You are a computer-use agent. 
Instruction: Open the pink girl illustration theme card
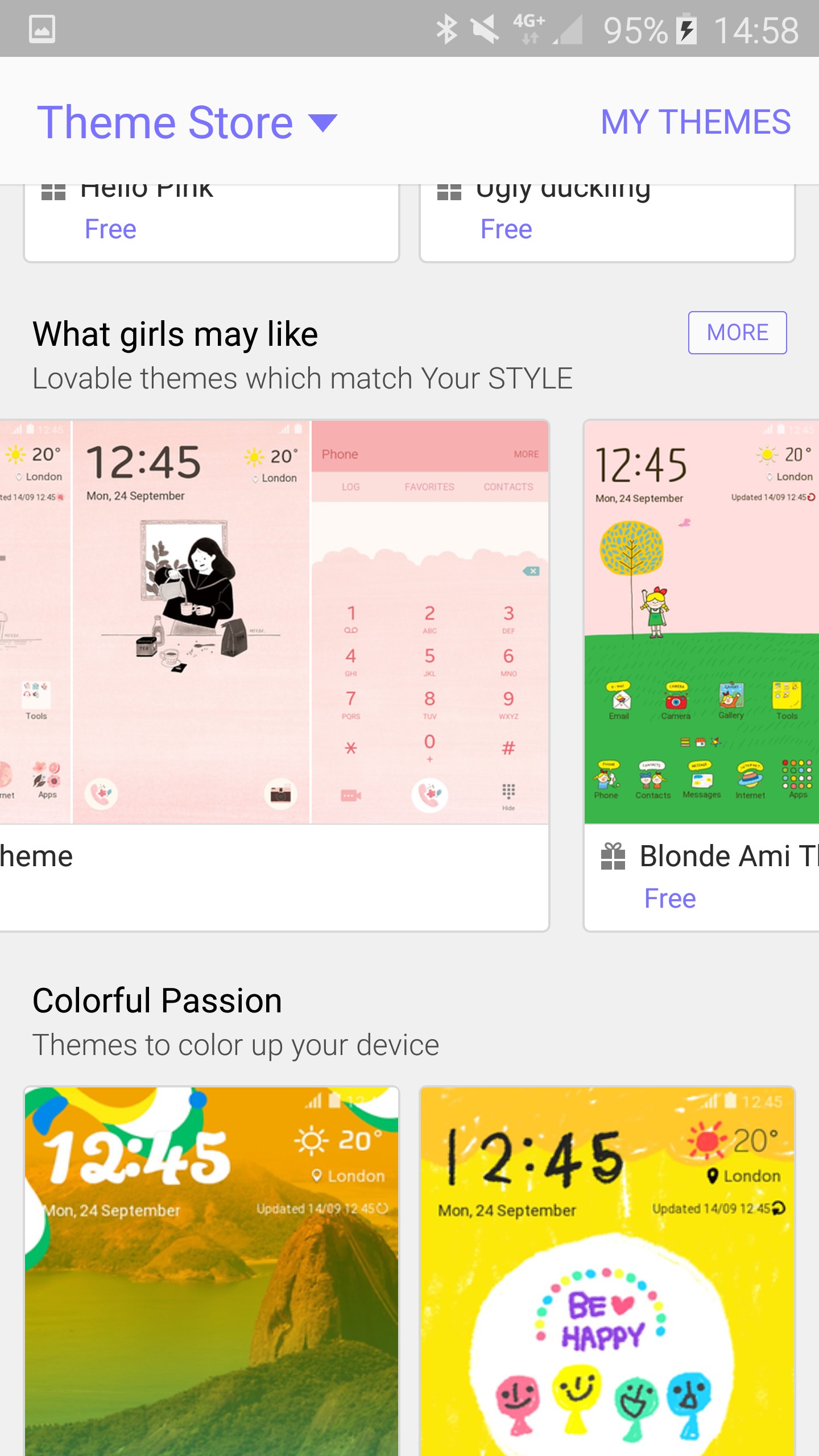click(x=273, y=626)
